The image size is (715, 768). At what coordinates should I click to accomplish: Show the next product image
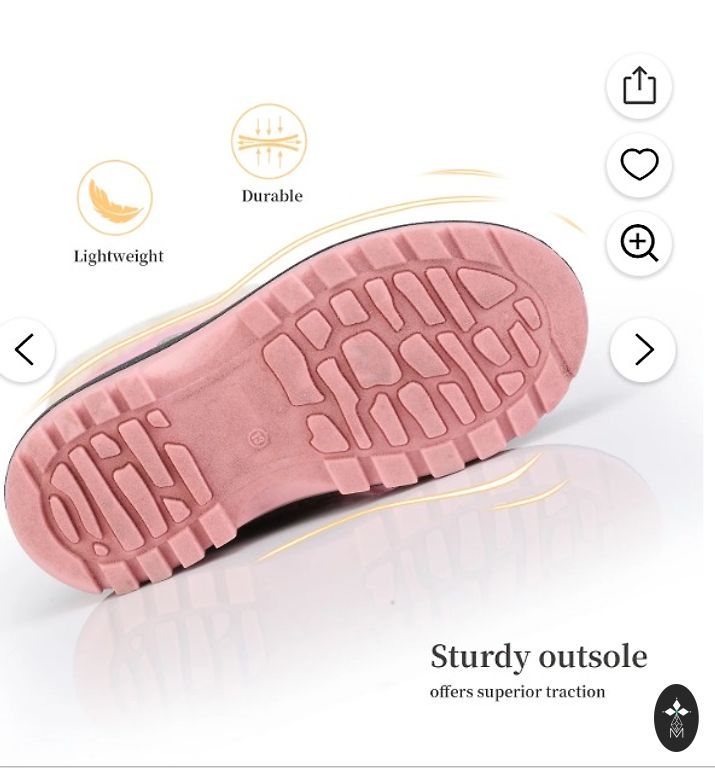click(643, 350)
